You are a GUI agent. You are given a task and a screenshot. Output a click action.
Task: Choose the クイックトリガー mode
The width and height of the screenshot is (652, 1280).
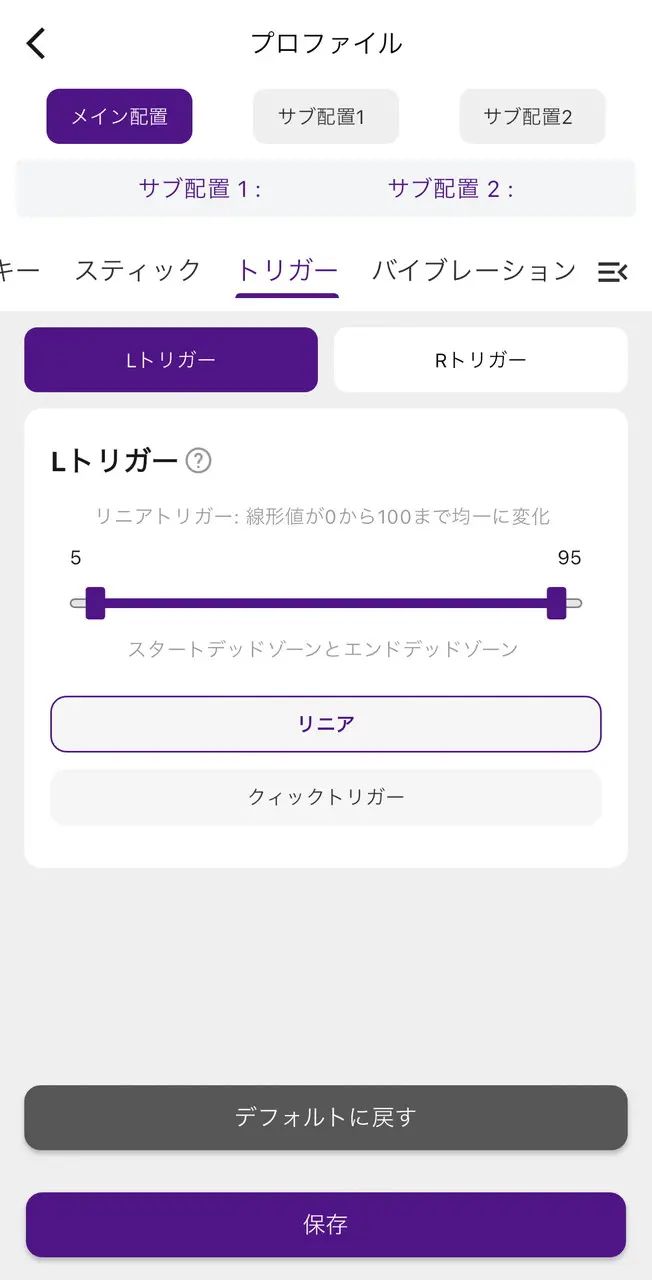click(326, 797)
